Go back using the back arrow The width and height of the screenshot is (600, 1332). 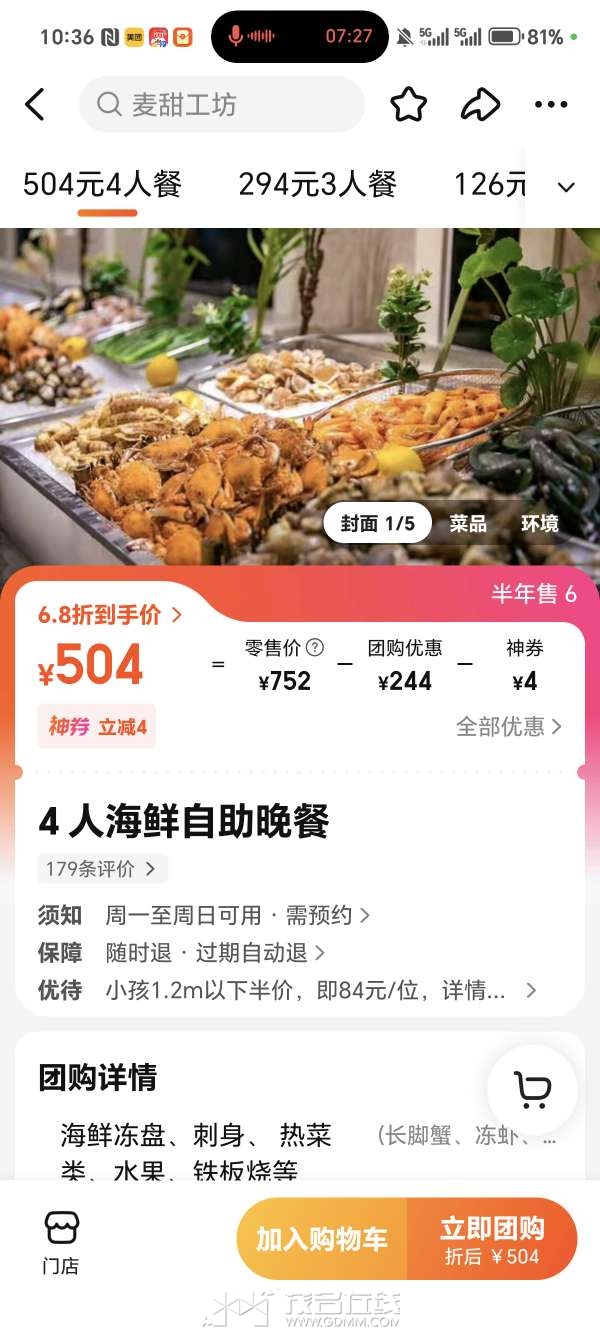click(35, 104)
